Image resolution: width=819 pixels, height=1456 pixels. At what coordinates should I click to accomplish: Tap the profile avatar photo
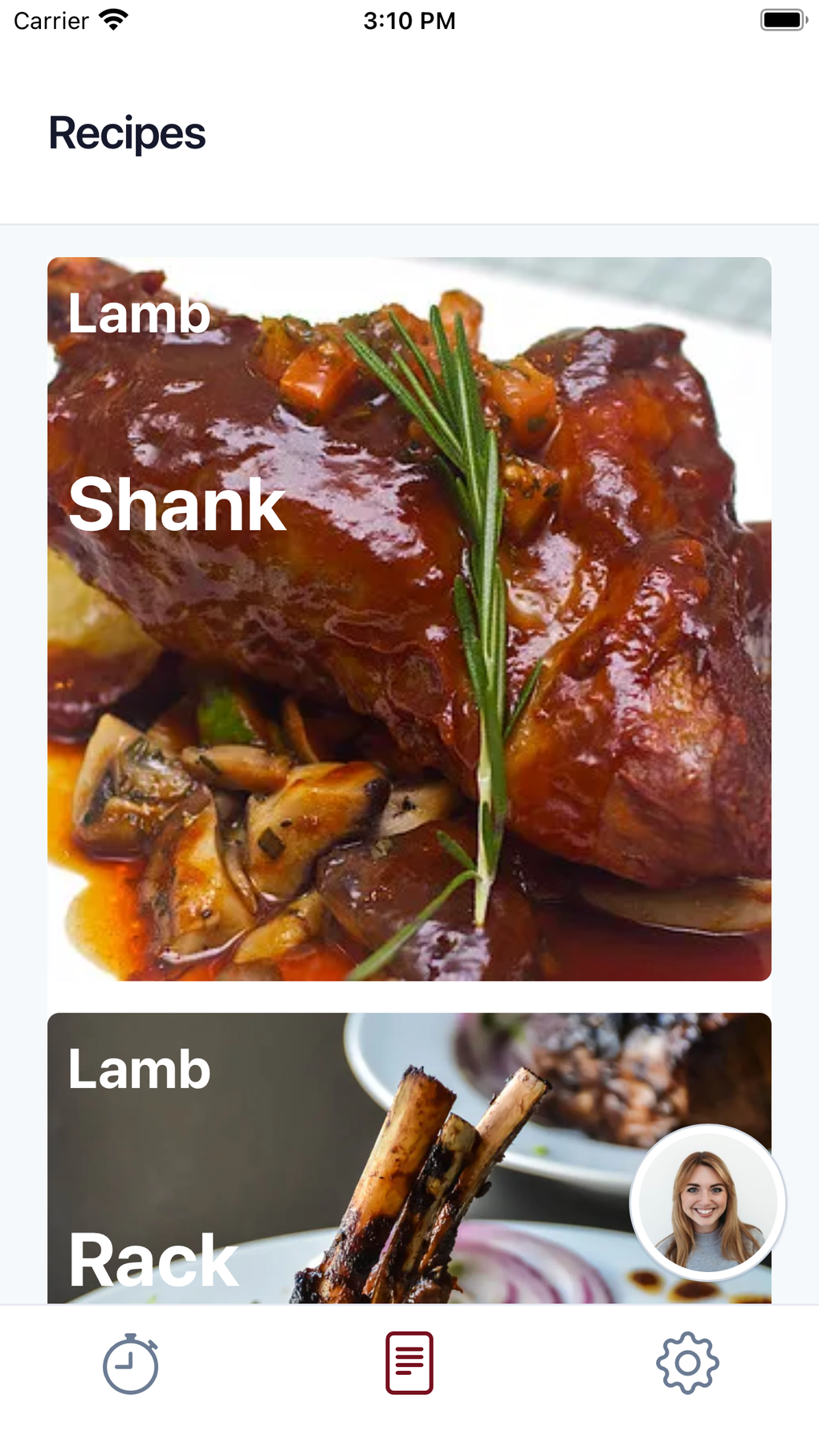point(705,1201)
